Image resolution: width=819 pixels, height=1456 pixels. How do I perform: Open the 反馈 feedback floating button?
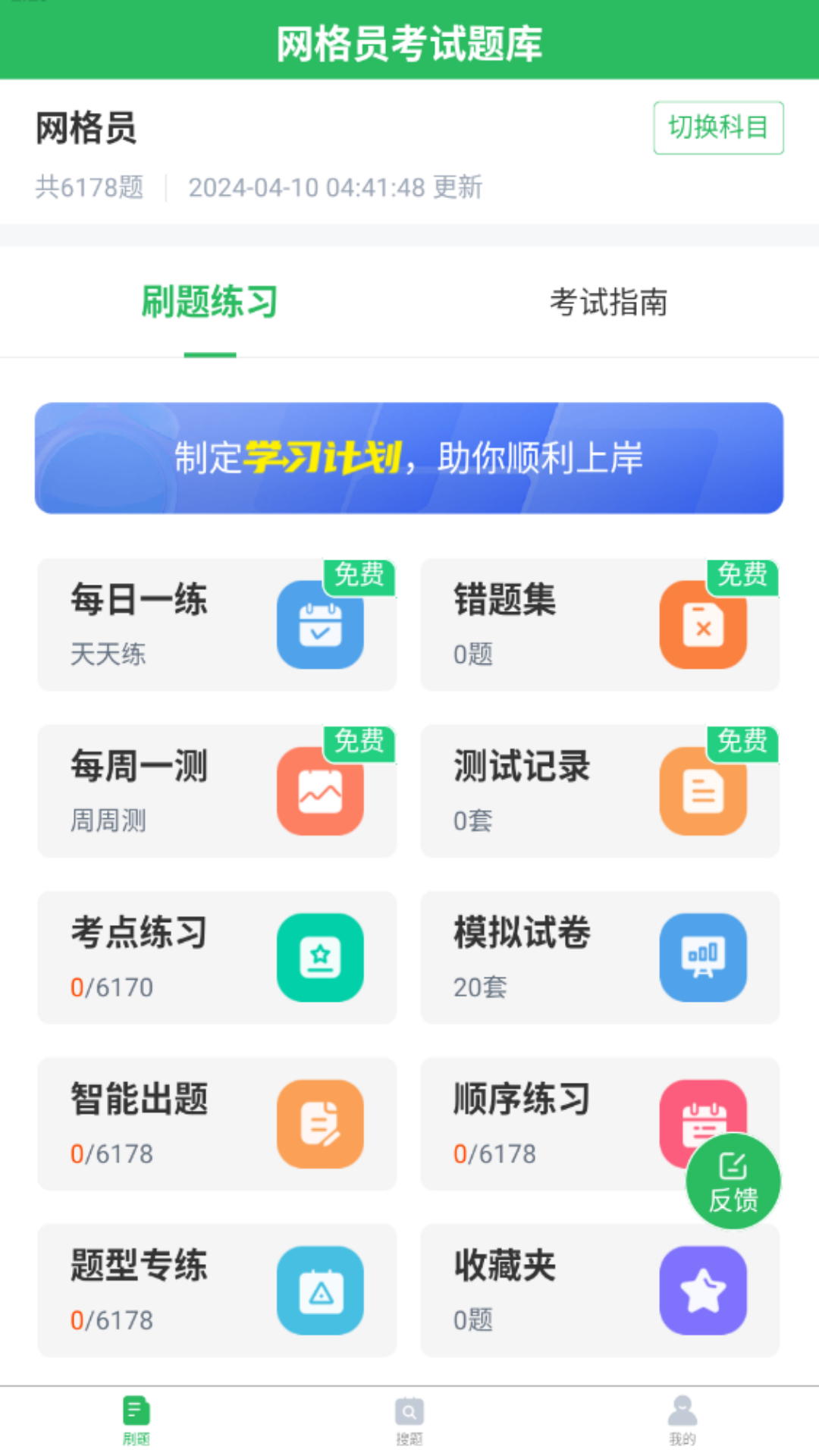732,1181
